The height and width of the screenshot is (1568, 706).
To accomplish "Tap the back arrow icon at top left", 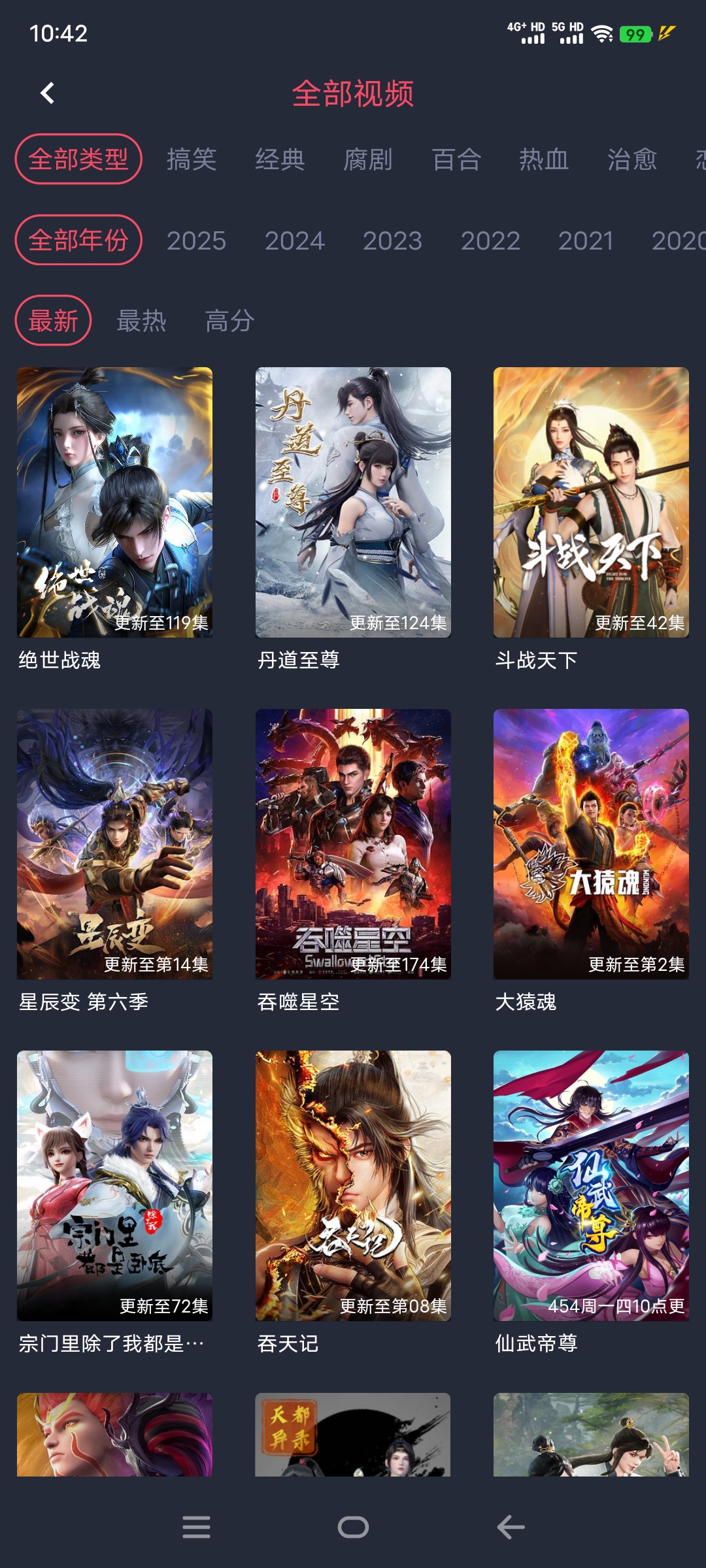I will click(x=46, y=93).
